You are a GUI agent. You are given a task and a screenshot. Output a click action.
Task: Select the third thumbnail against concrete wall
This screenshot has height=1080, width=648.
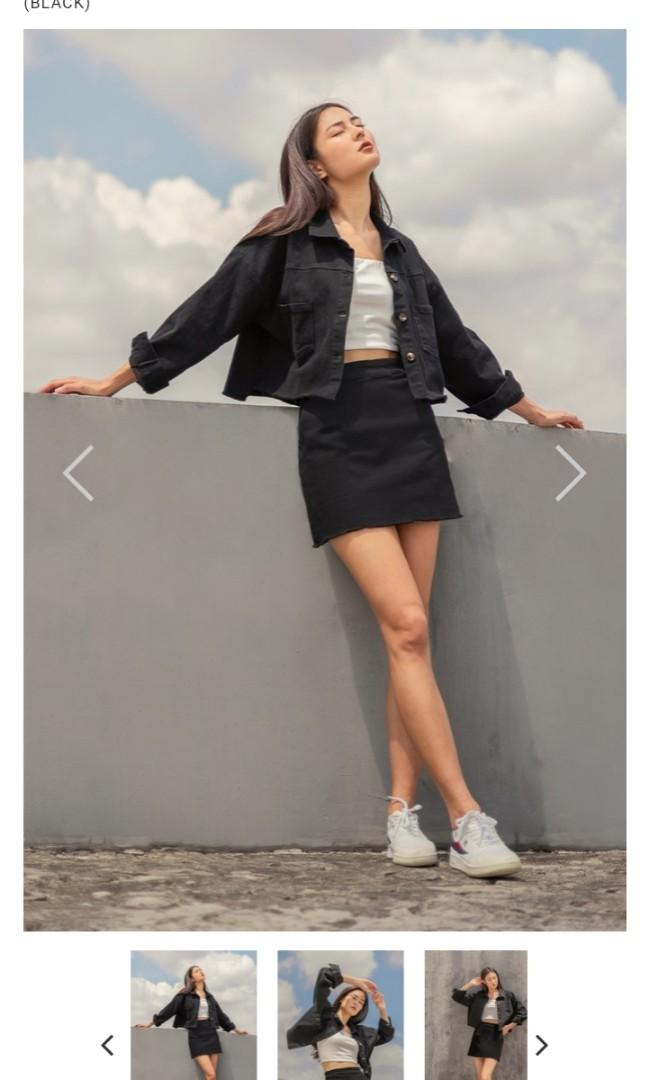tap(476, 1015)
